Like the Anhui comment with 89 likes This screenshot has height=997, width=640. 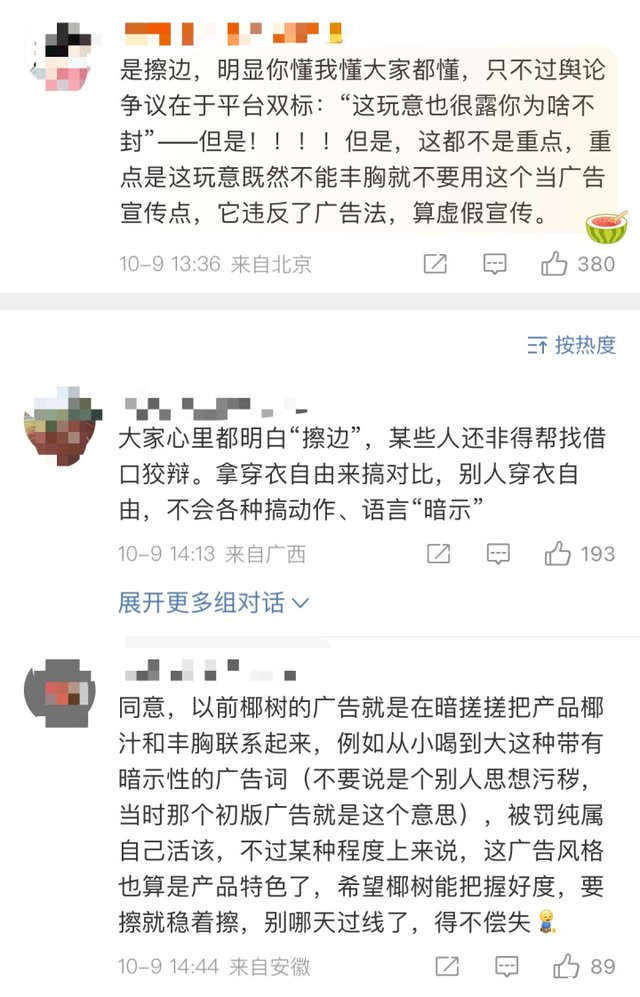click(x=567, y=966)
